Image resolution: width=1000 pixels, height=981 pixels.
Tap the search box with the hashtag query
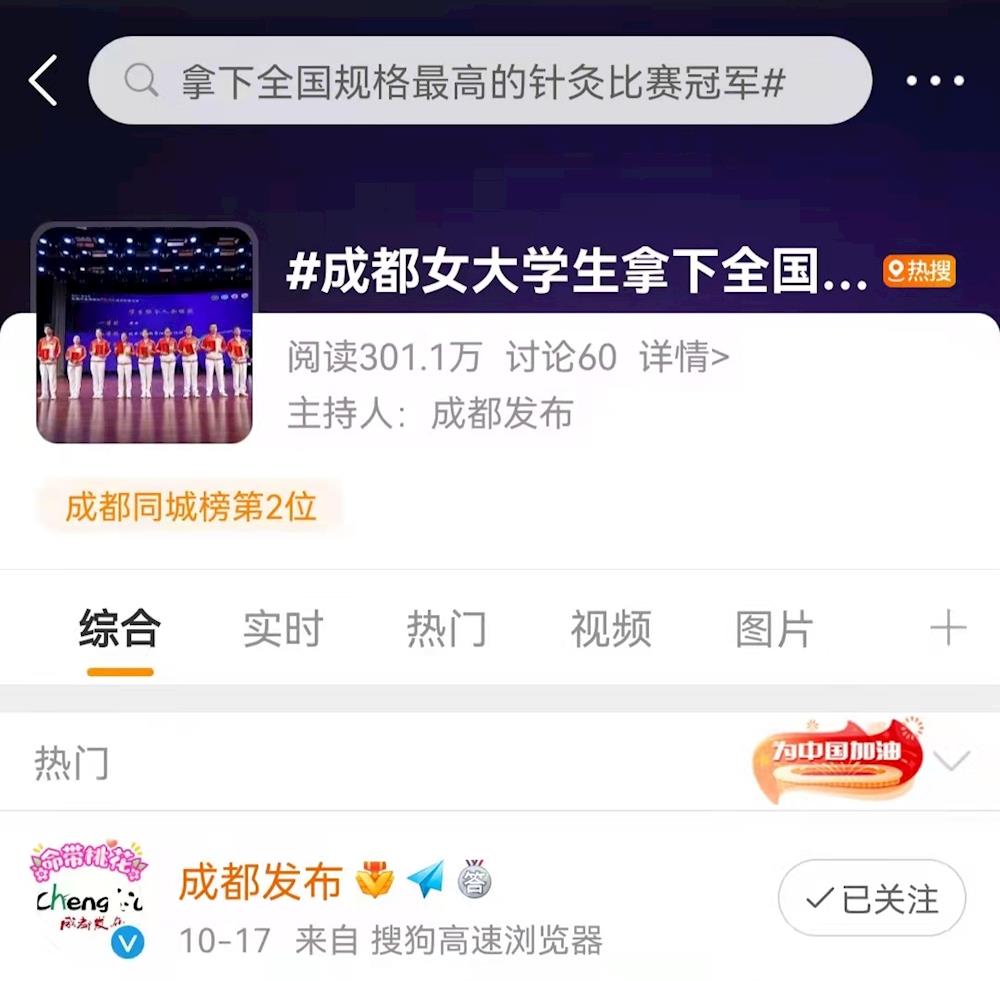coord(480,81)
